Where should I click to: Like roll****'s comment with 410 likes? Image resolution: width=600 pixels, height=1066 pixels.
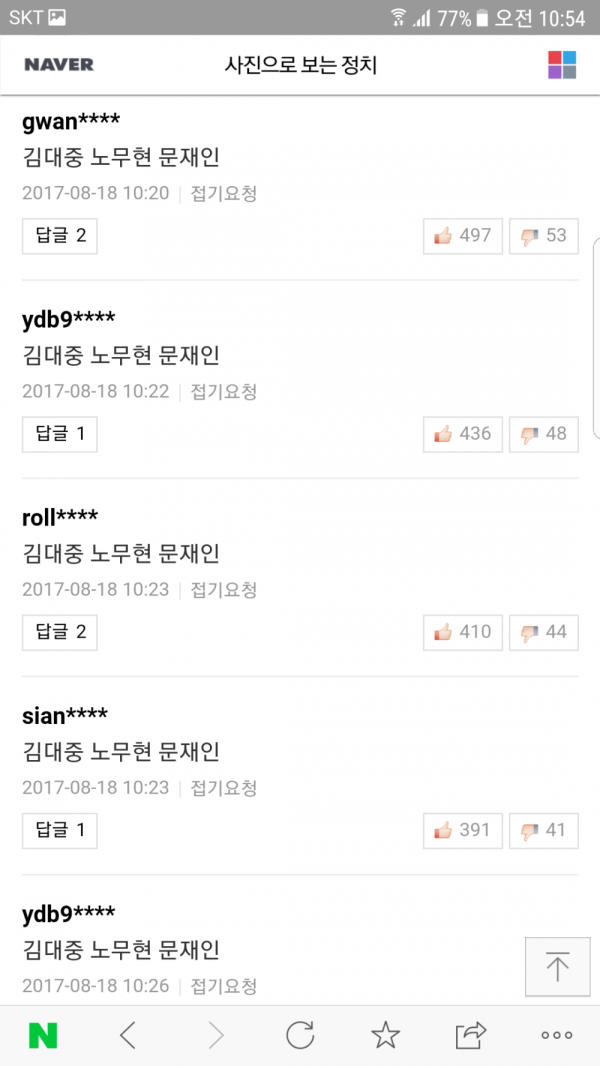click(462, 632)
